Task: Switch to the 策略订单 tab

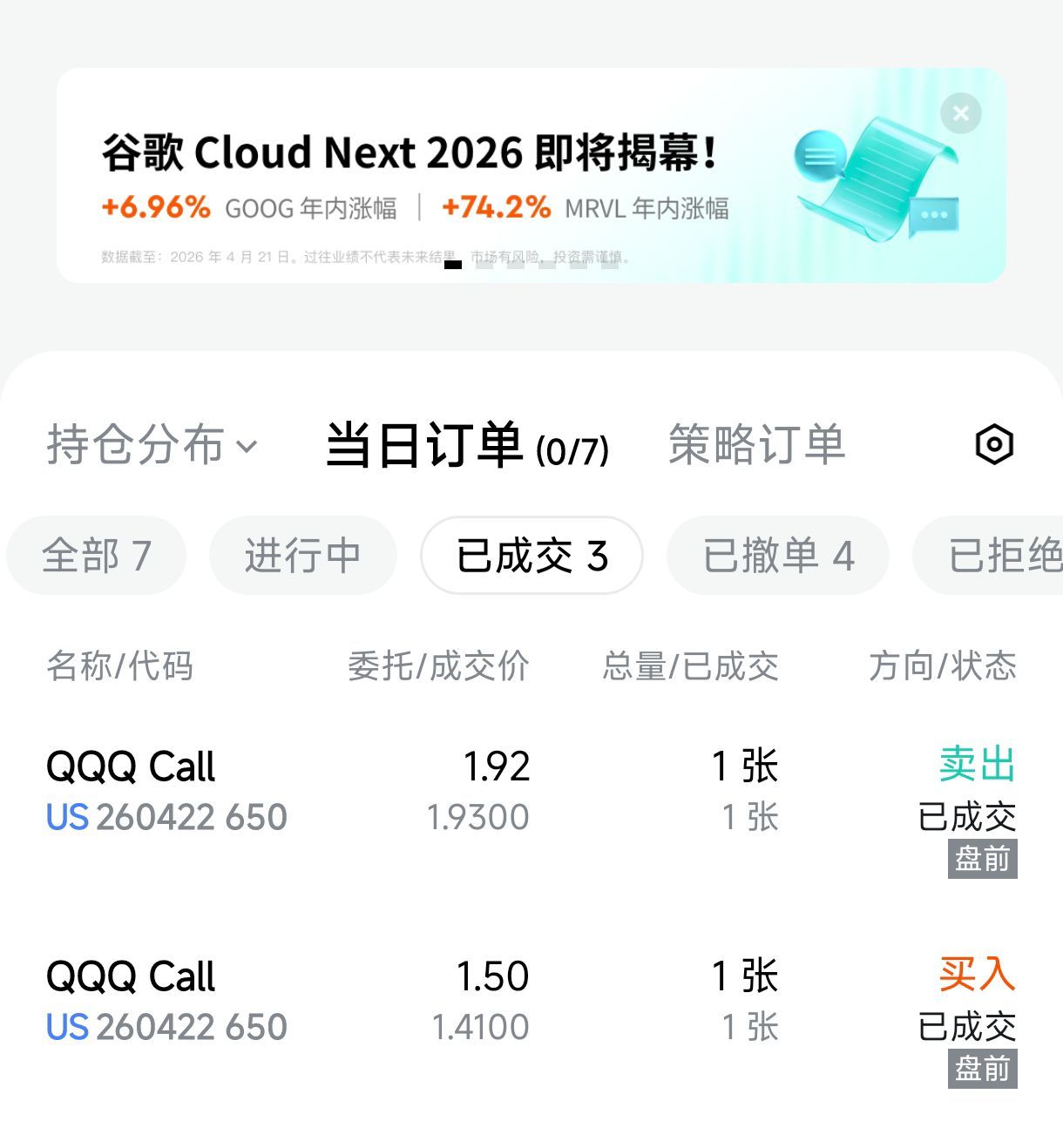Action: (756, 445)
